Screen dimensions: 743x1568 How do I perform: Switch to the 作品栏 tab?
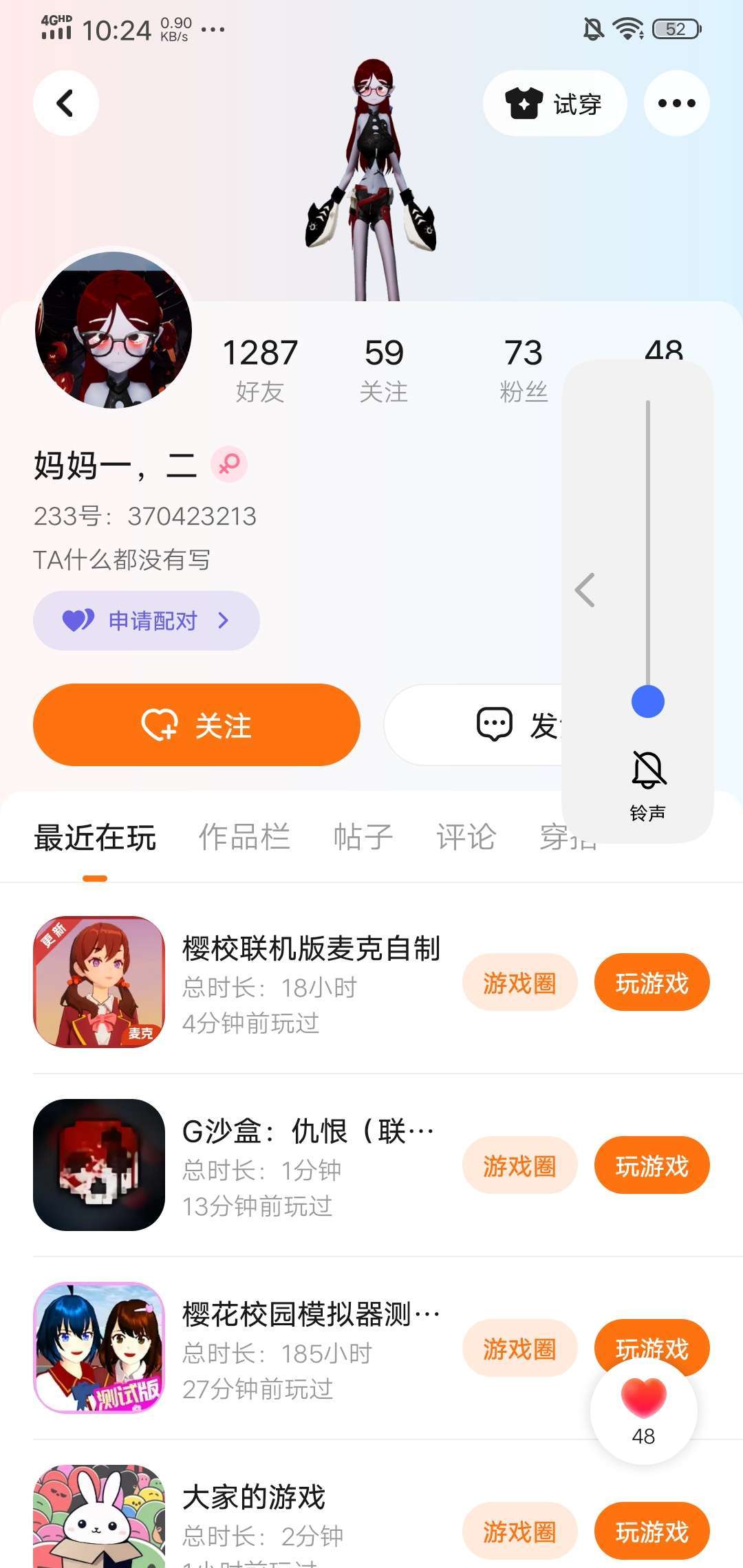(244, 838)
